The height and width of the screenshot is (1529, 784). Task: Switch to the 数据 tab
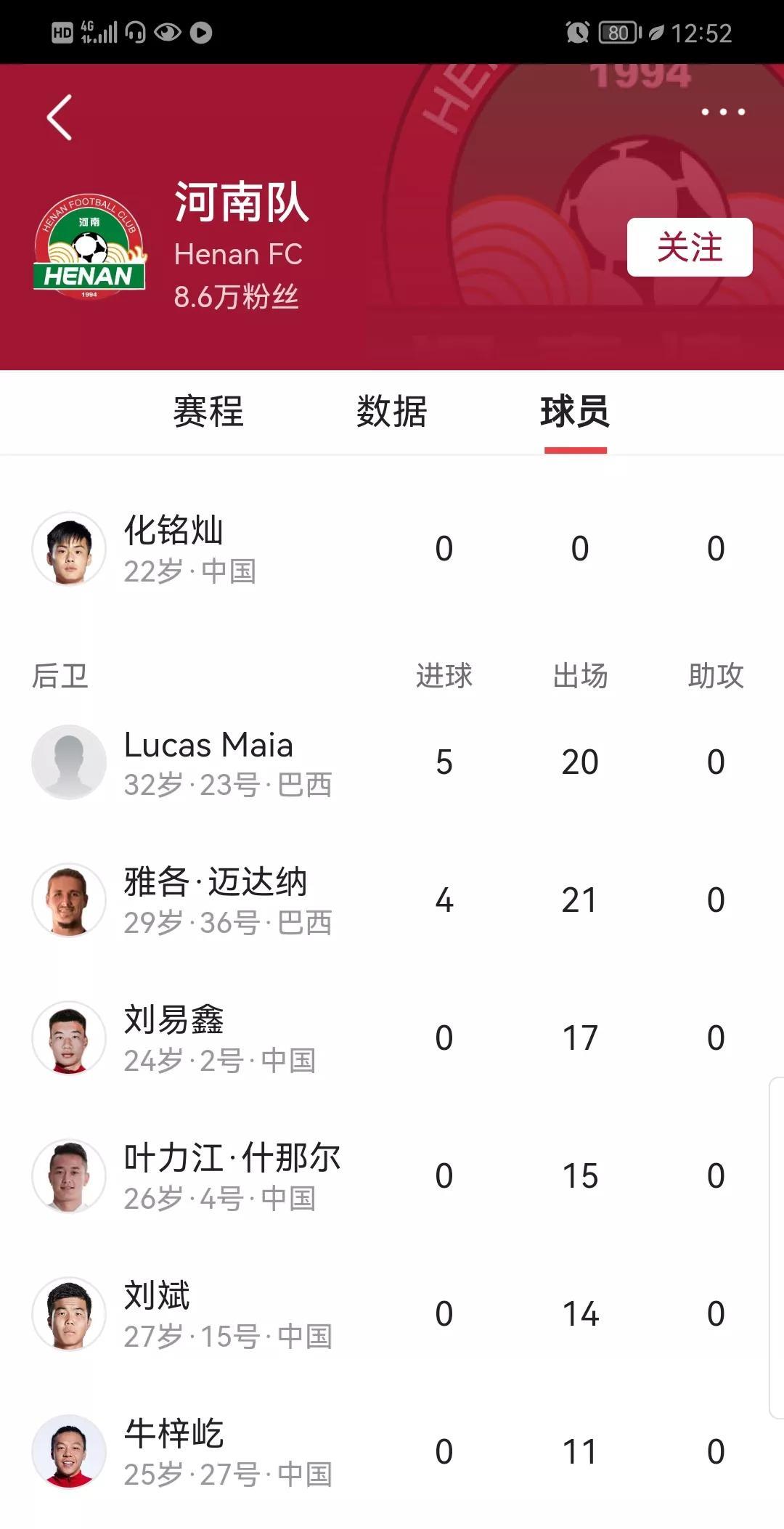(x=391, y=412)
